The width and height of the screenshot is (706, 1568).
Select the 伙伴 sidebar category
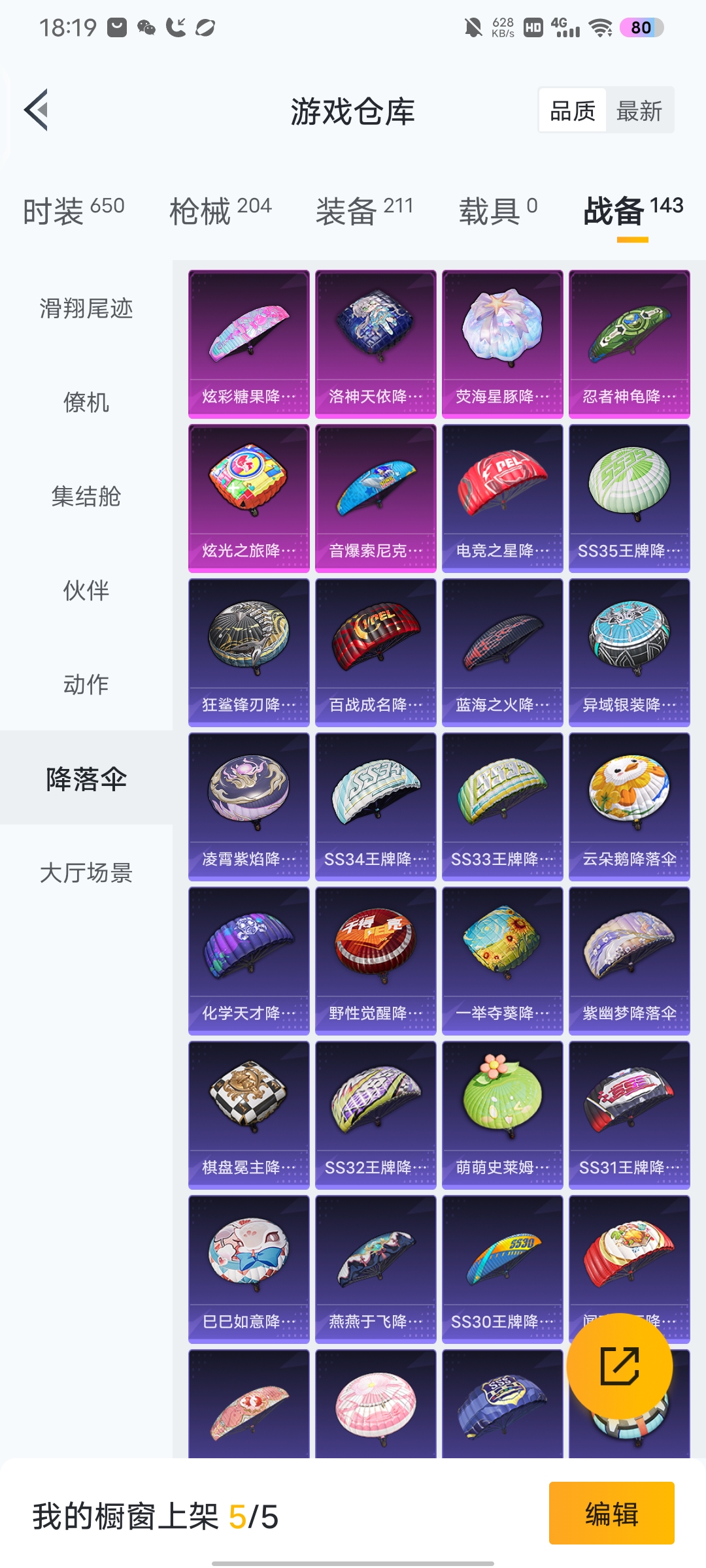click(x=86, y=591)
